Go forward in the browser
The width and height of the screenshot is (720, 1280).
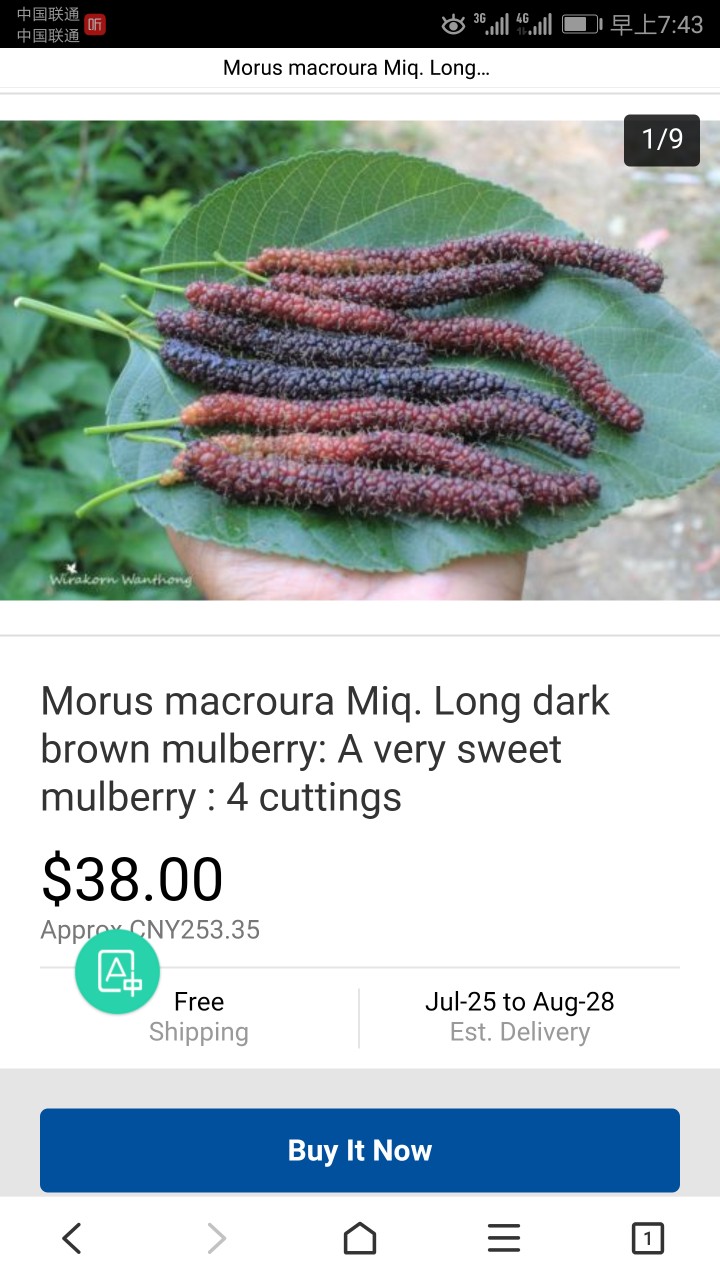(216, 1239)
